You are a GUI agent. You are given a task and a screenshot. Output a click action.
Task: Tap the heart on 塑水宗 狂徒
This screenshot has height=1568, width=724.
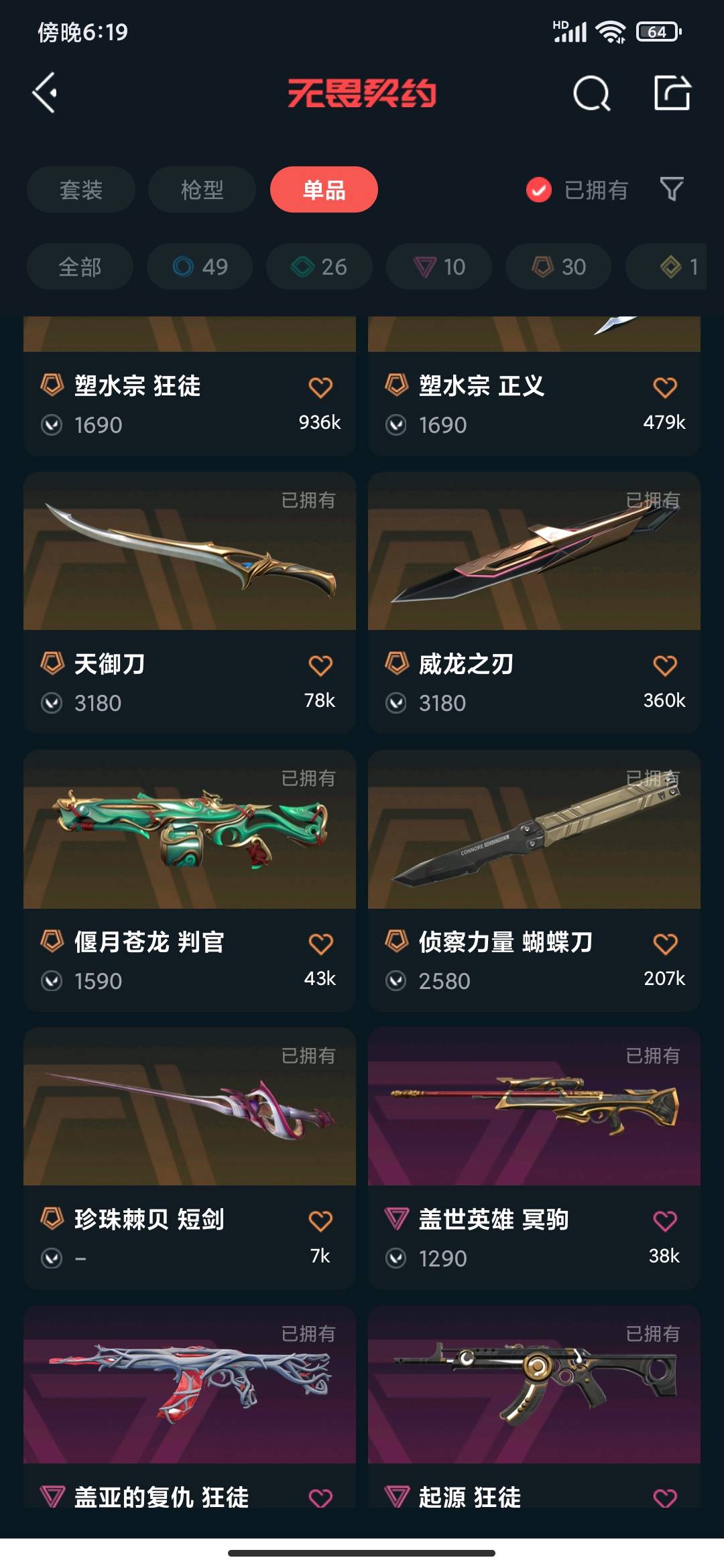click(x=320, y=387)
